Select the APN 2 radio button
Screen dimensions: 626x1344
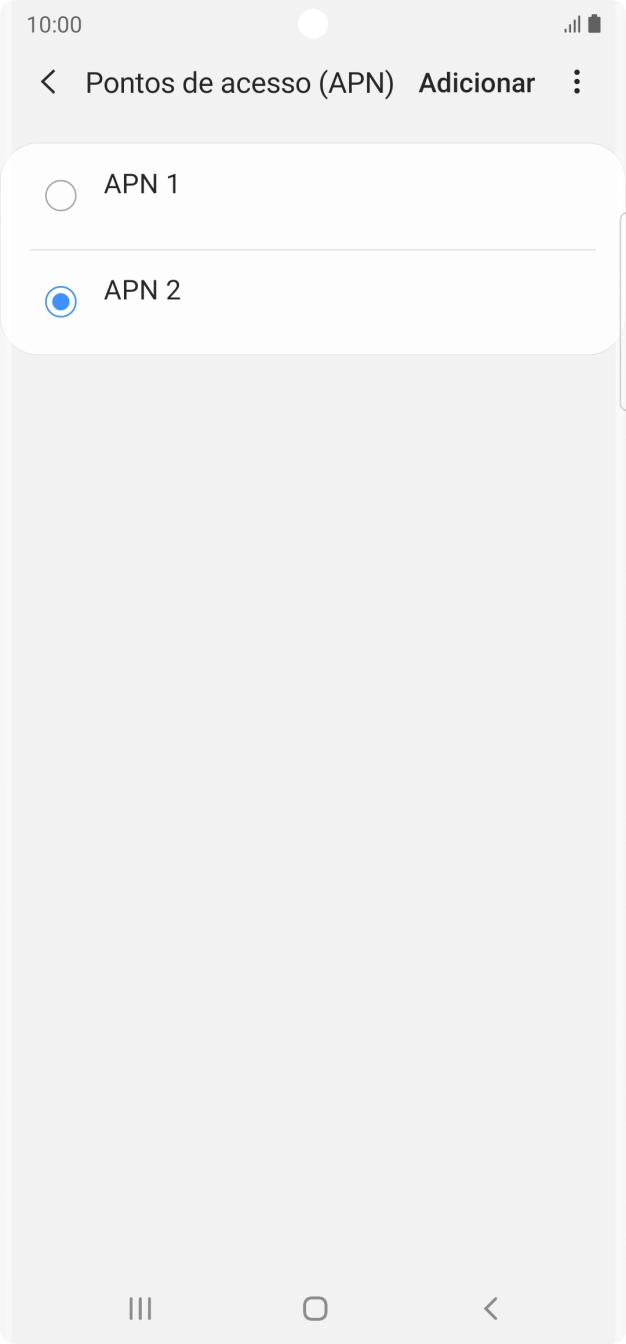[x=61, y=301]
